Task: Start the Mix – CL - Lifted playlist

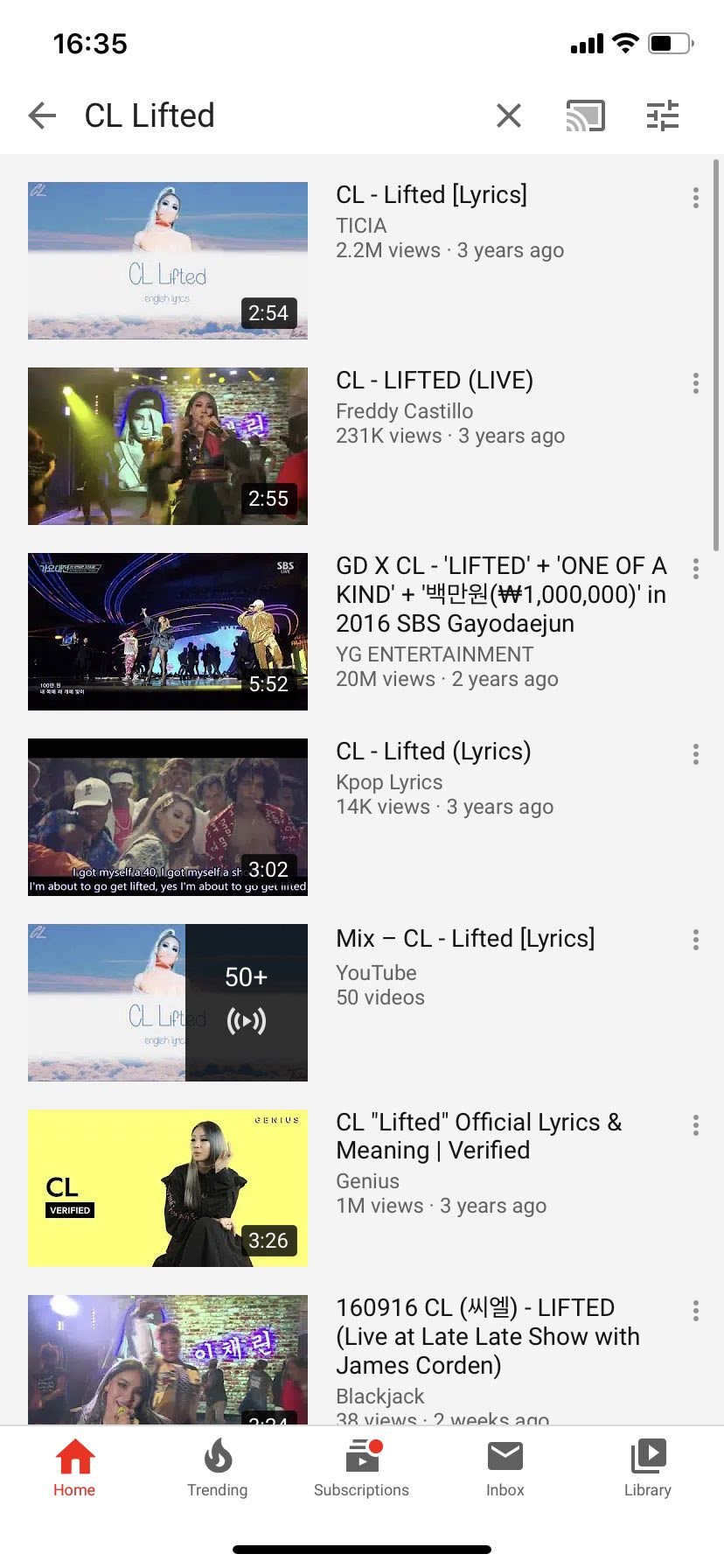Action: pyautogui.click(x=168, y=1003)
